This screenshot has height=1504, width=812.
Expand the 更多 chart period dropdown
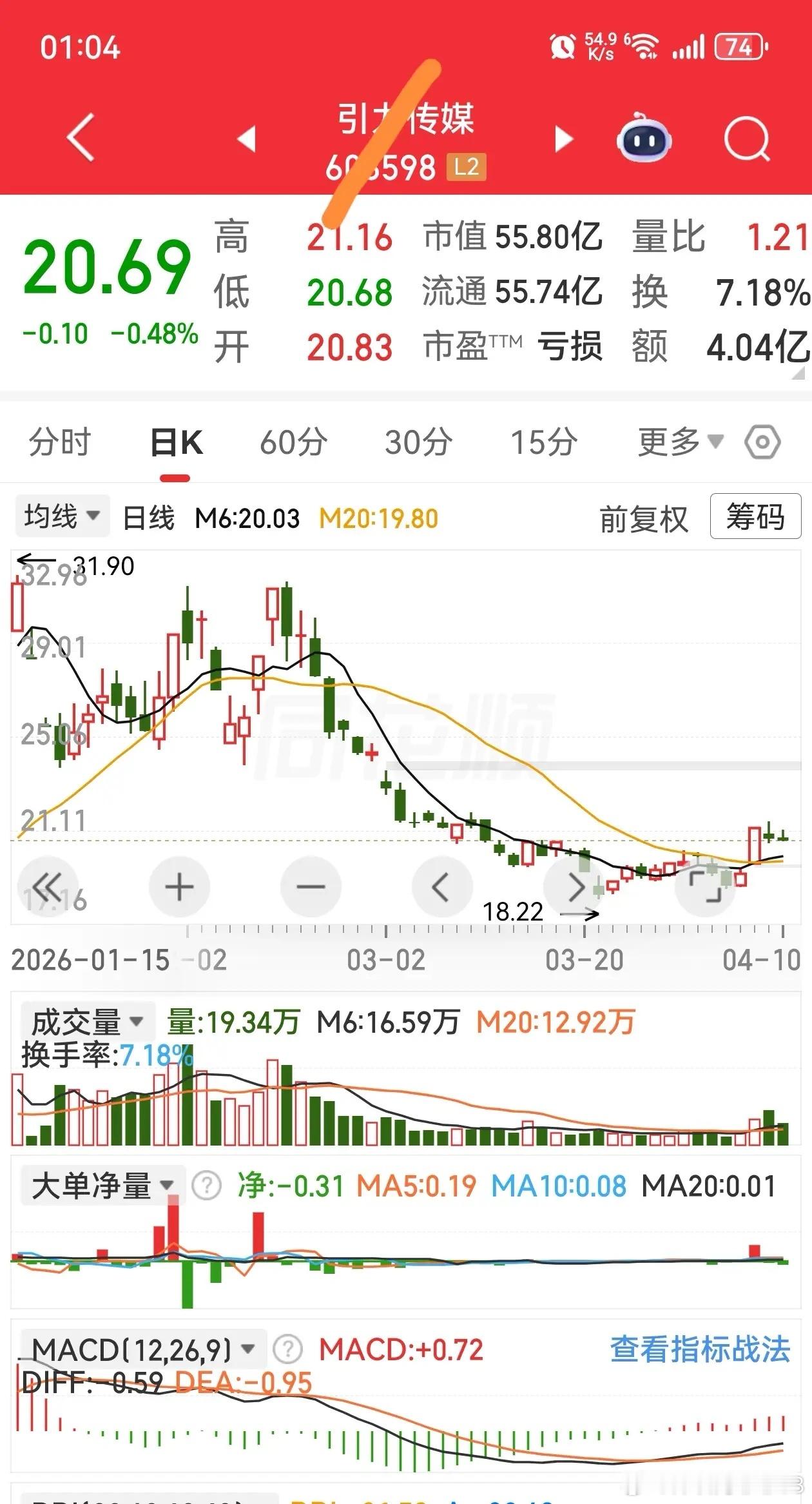coord(675,442)
